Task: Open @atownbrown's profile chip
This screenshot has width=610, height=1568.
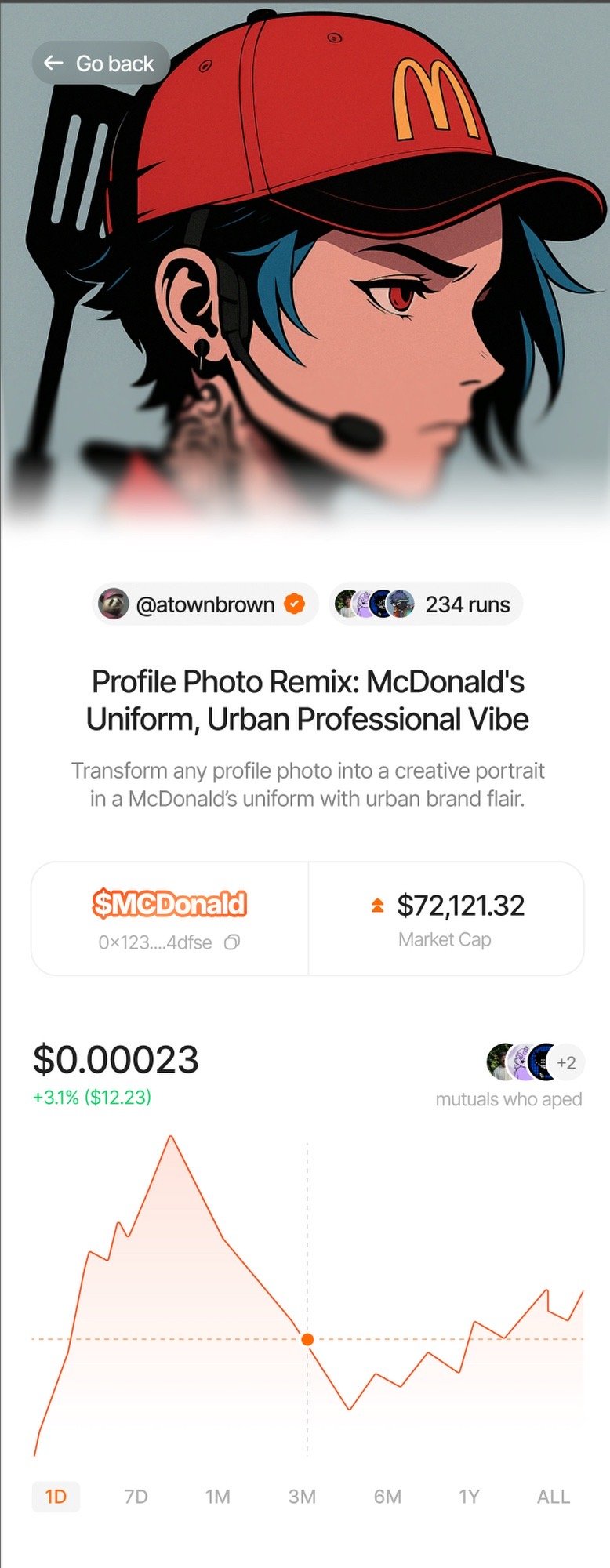Action: 204,604
